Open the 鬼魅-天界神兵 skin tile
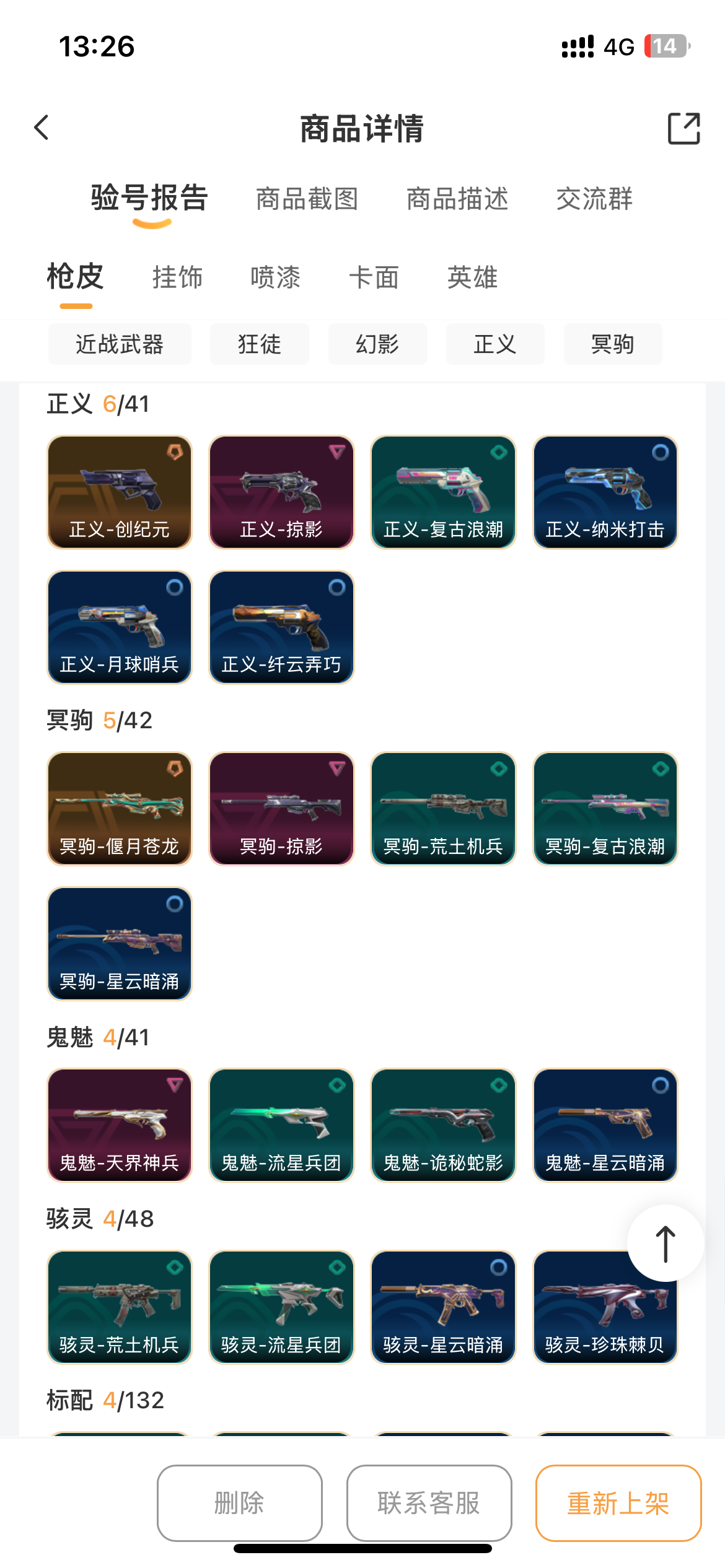 [120, 1125]
